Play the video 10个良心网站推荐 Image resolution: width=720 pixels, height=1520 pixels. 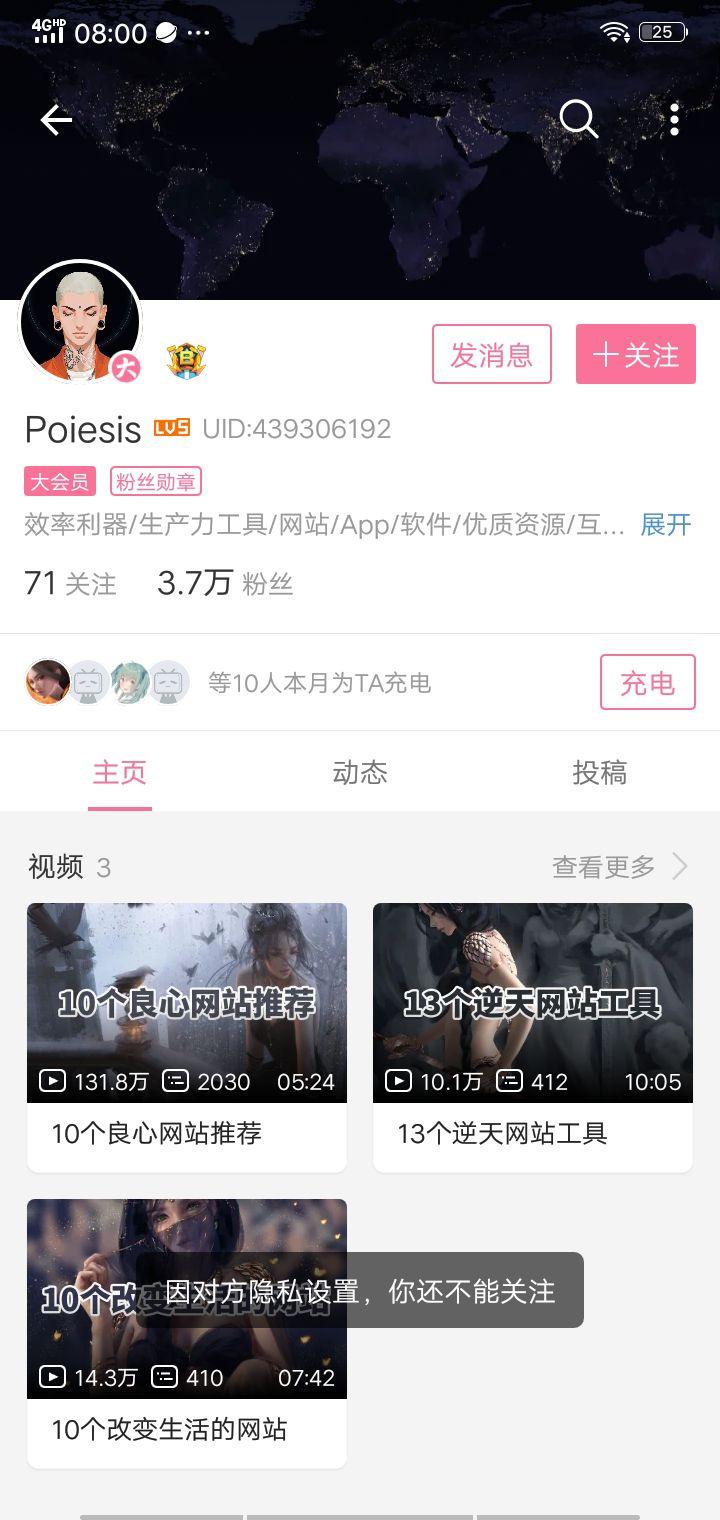(x=187, y=1003)
